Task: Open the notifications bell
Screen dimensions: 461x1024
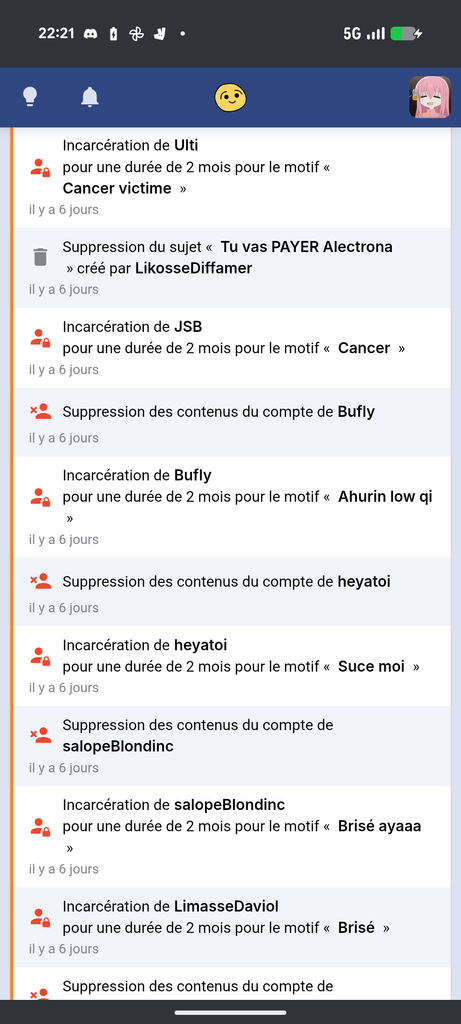Action: point(89,97)
